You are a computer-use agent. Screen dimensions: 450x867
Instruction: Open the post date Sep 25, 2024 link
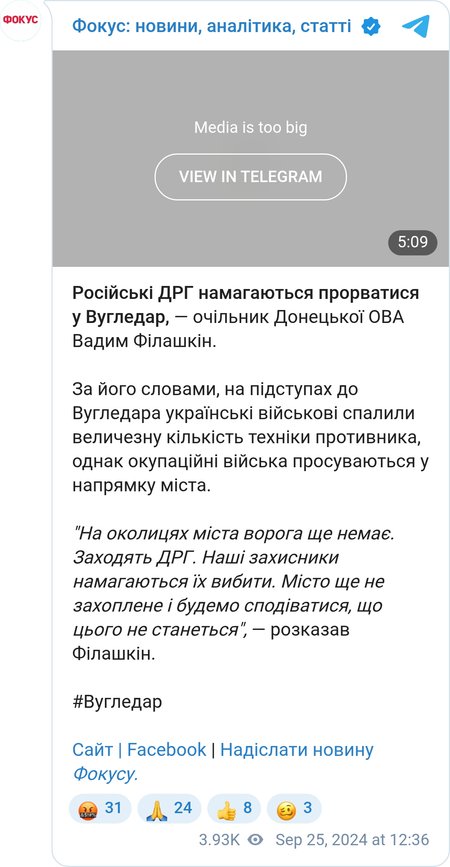(x=352, y=839)
